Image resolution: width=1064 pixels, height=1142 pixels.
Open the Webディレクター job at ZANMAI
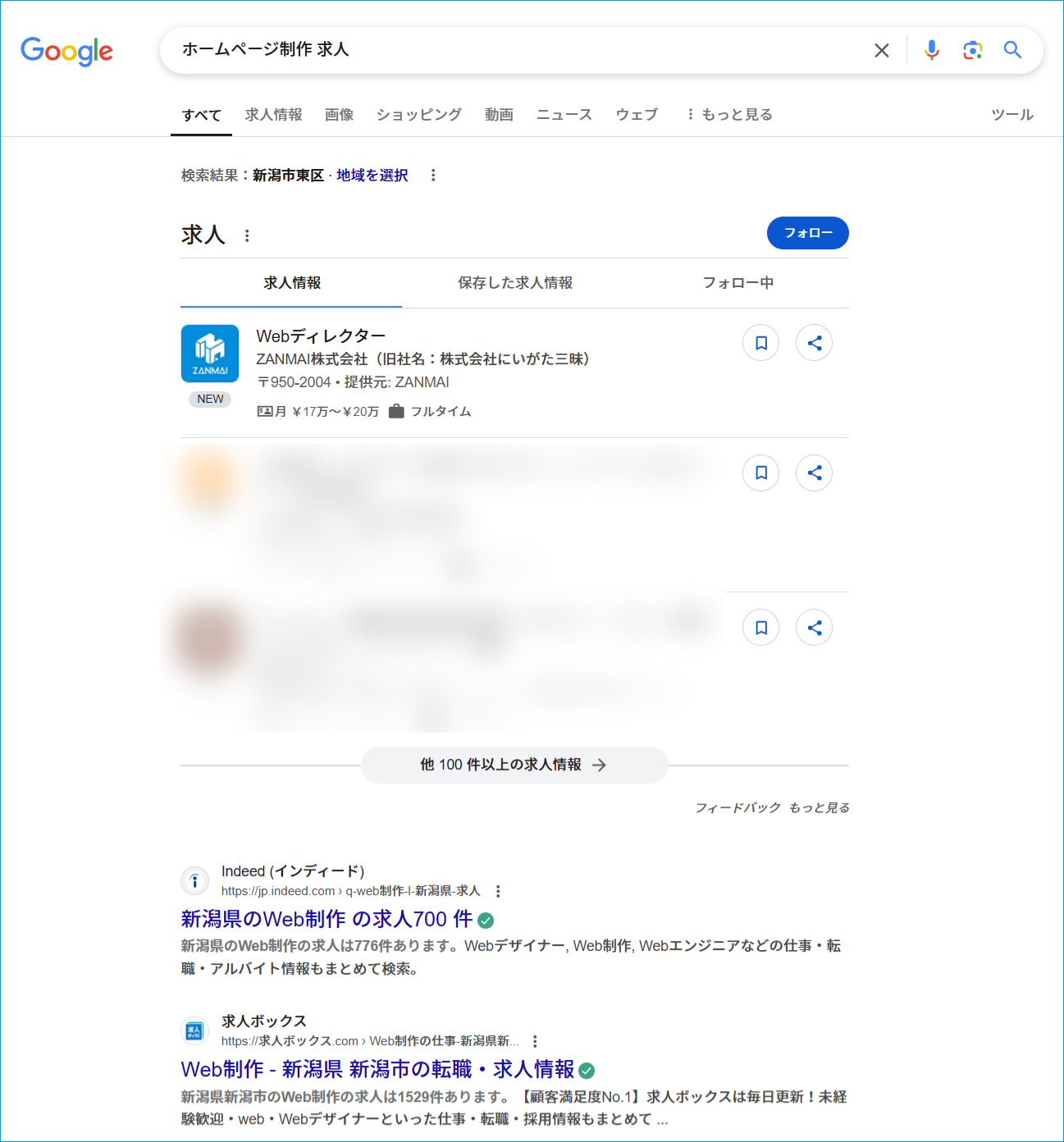point(320,336)
